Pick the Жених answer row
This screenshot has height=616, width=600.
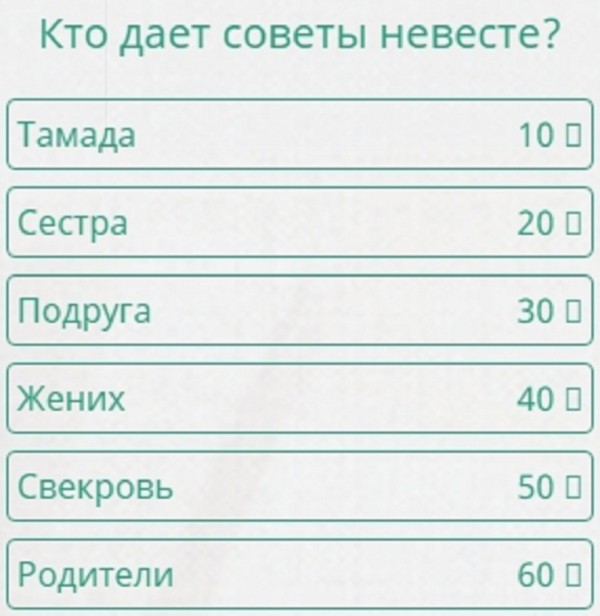pyautogui.click(x=300, y=399)
